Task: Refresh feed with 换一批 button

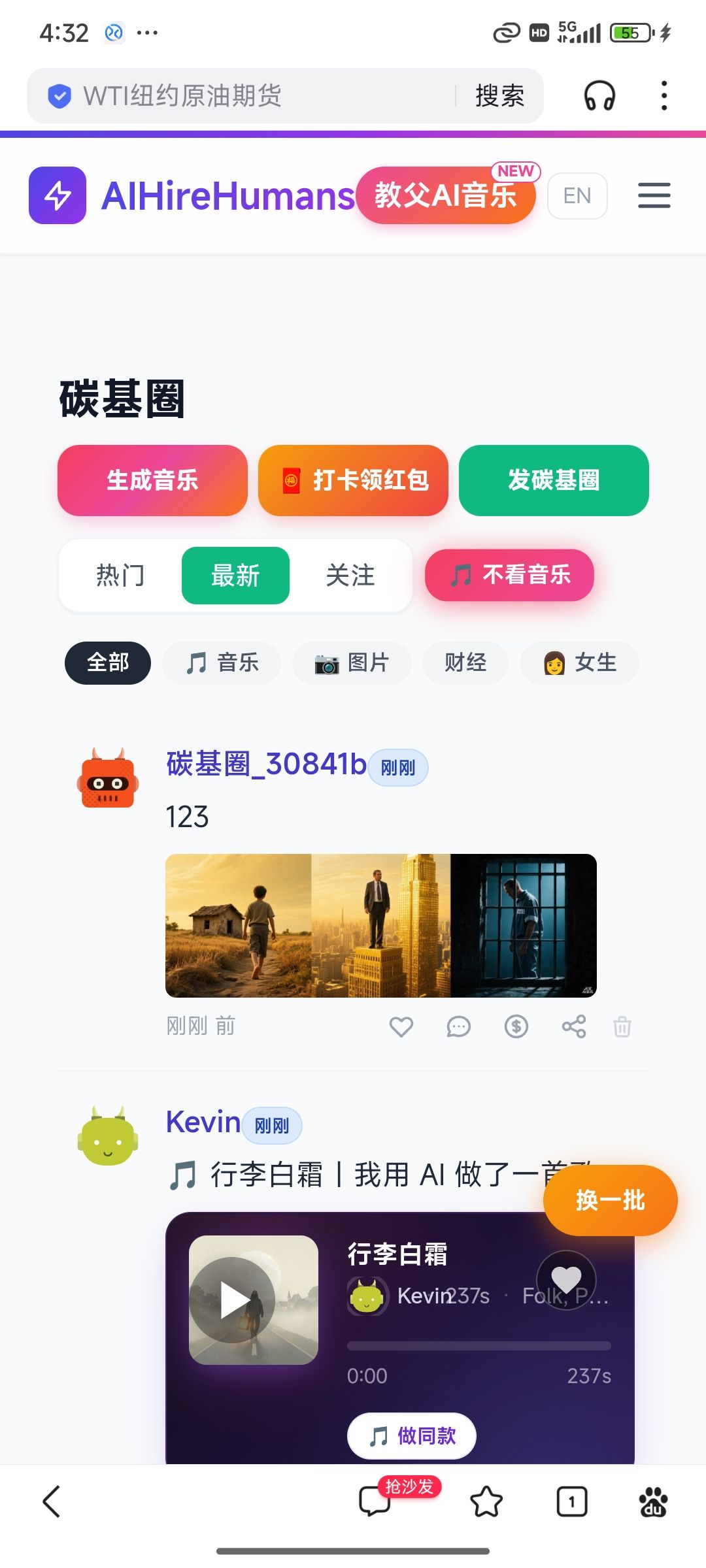Action: [610, 1200]
